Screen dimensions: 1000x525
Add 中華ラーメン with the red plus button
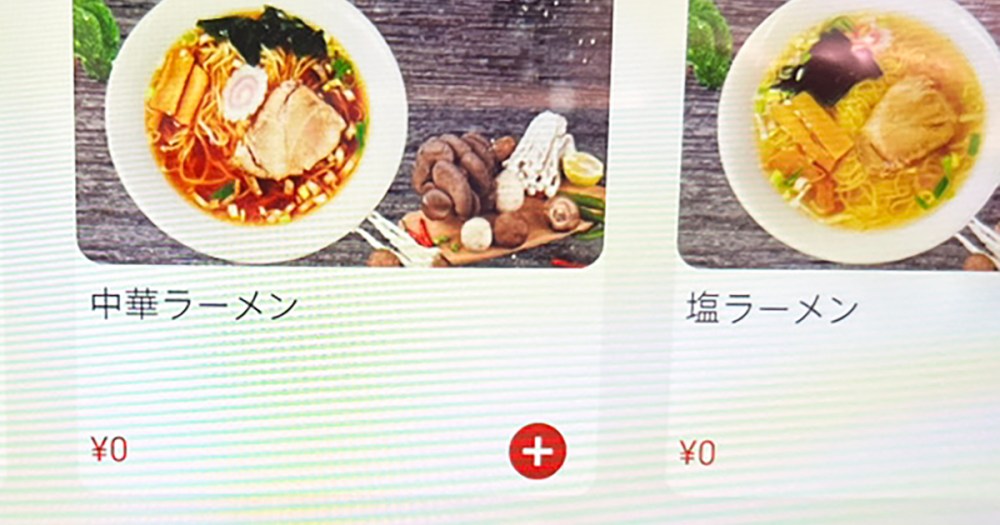[537, 451]
